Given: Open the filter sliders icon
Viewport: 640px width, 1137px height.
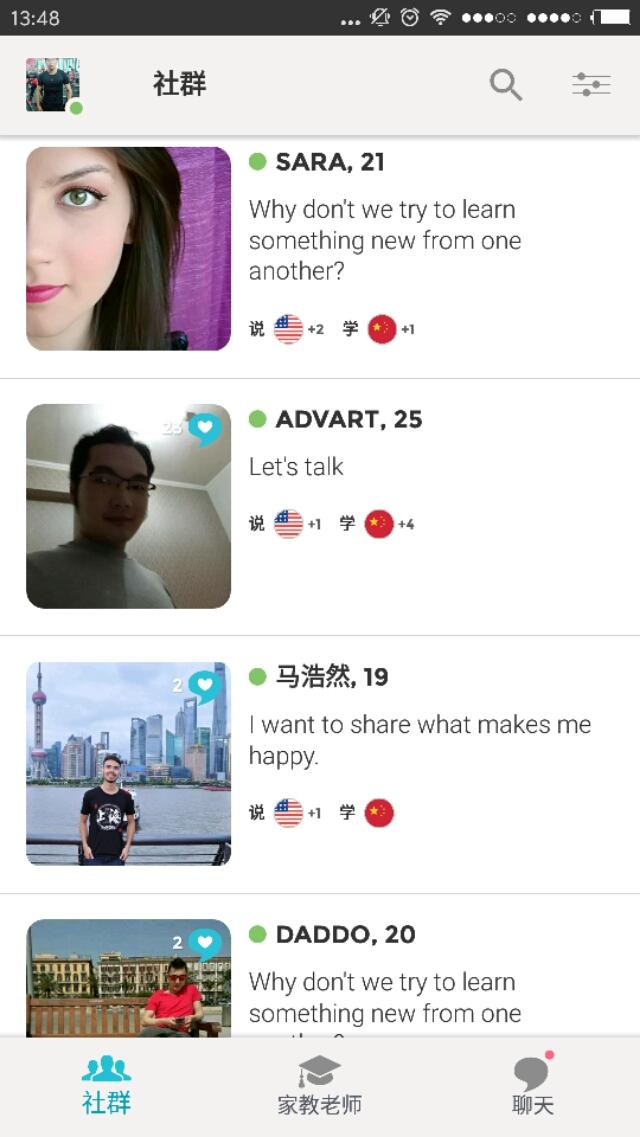Looking at the screenshot, I should click(x=591, y=85).
